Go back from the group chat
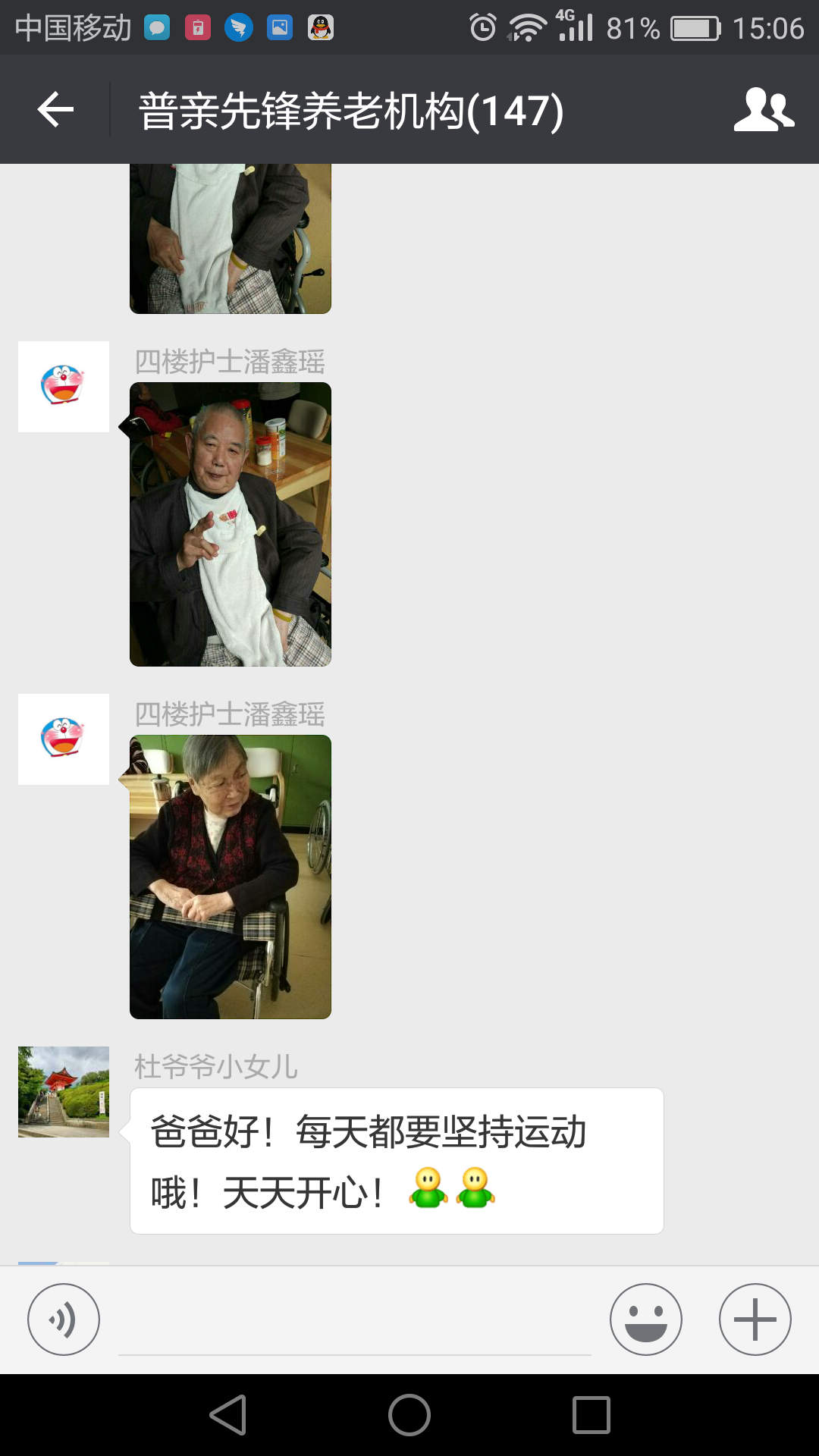This screenshot has width=819, height=1456. coord(55,111)
